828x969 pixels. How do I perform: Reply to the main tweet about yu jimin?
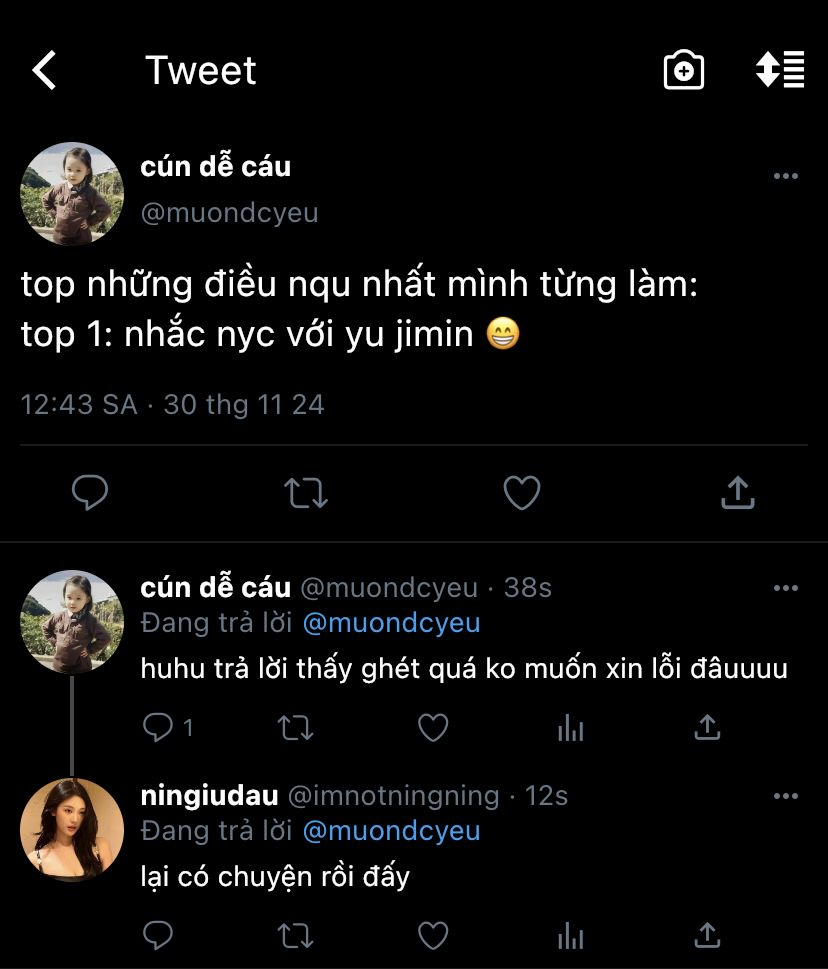pos(90,493)
